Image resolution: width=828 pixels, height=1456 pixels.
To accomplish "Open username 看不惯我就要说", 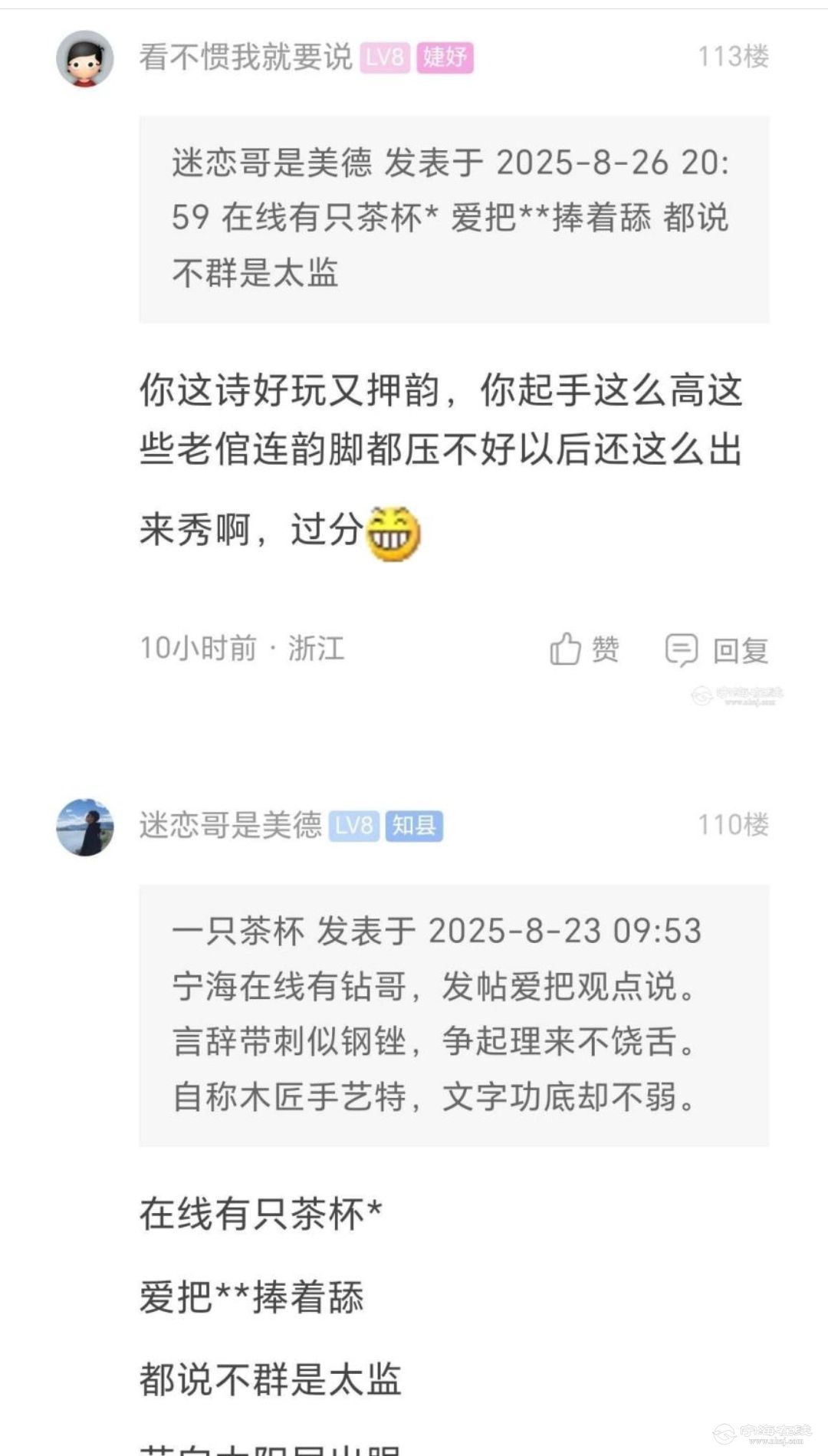I will [245, 58].
